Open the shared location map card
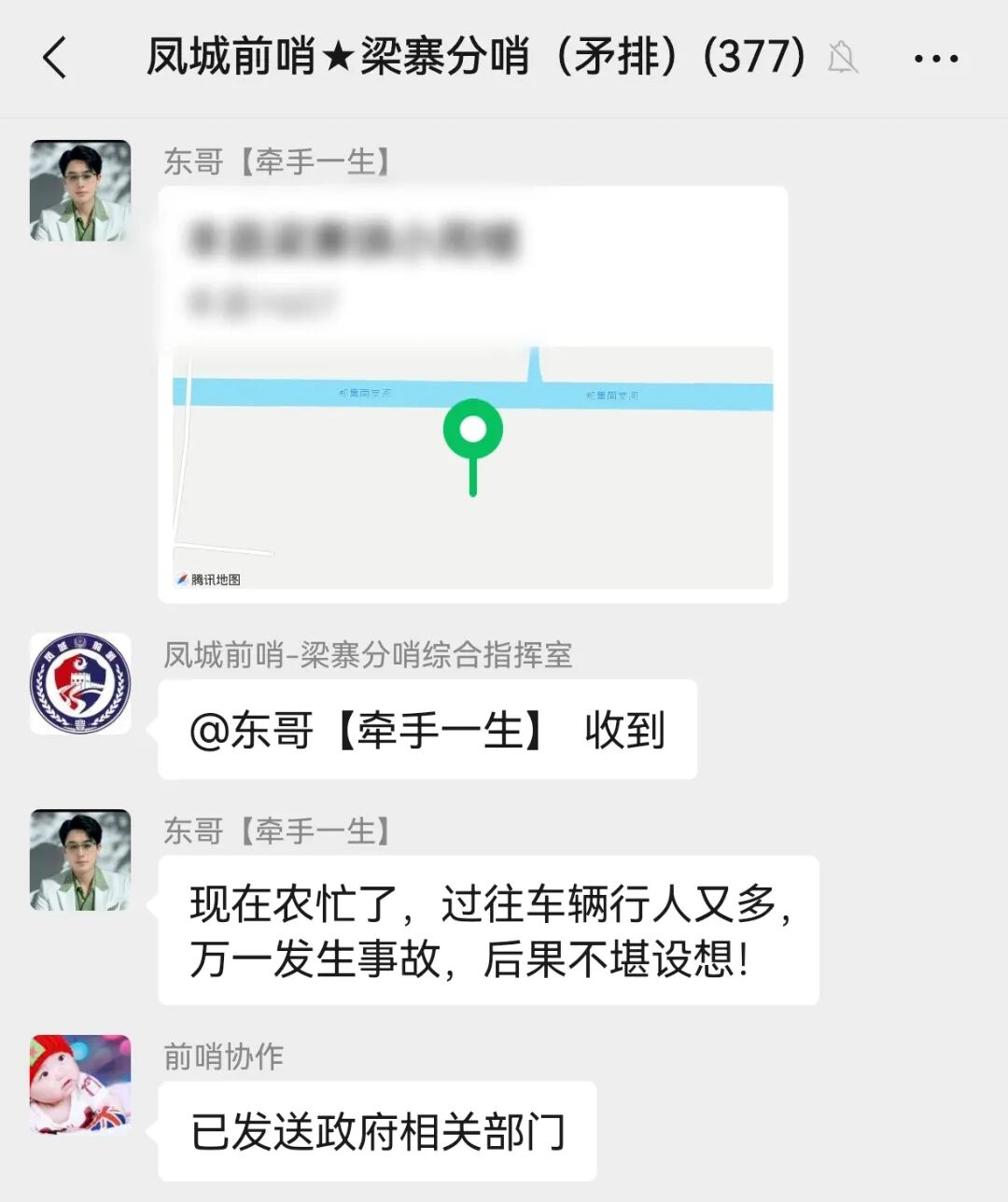The width and height of the screenshot is (1008, 1202). tap(472, 394)
